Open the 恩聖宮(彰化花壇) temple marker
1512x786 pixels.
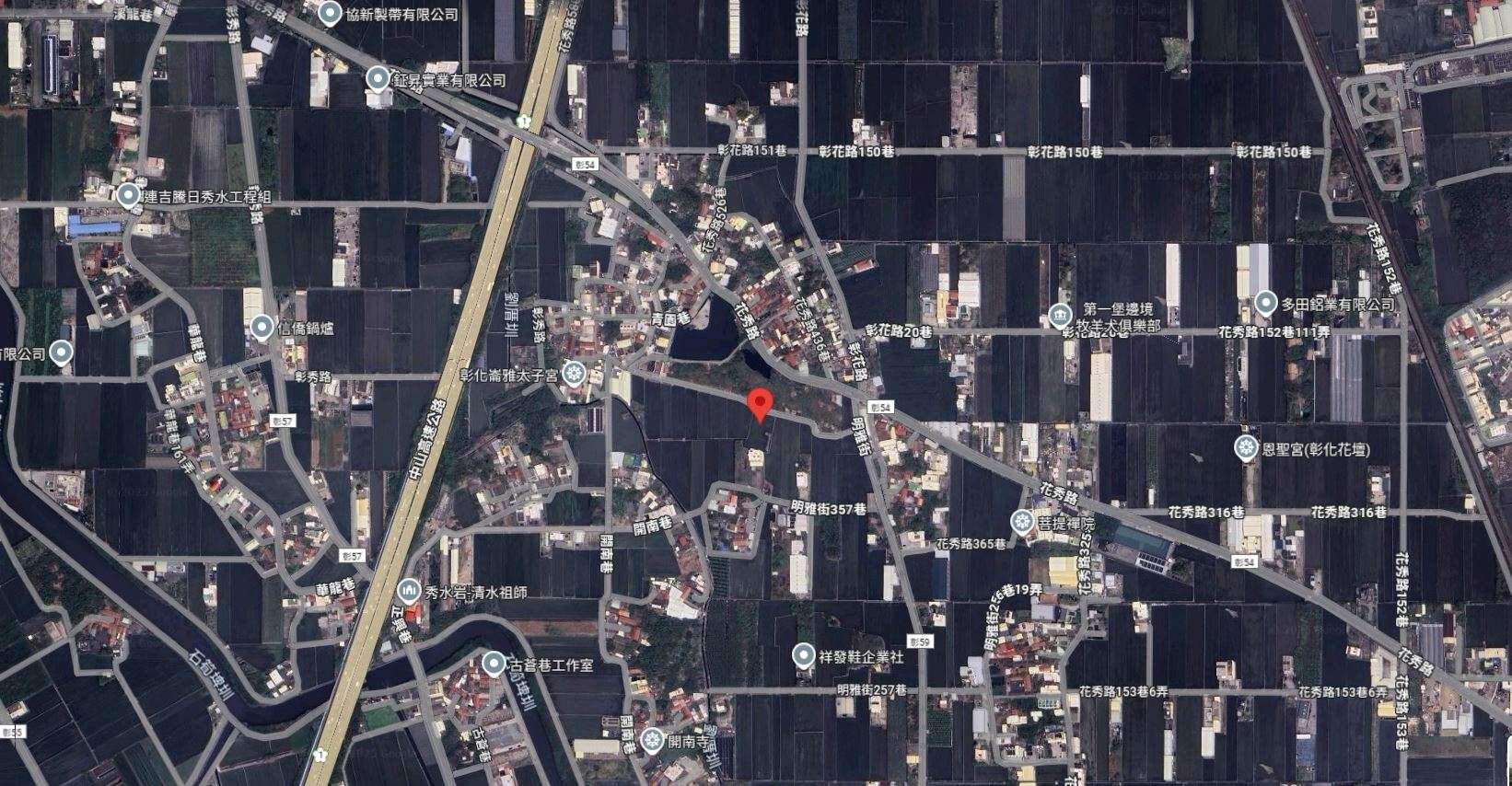[x=1246, y=447]
